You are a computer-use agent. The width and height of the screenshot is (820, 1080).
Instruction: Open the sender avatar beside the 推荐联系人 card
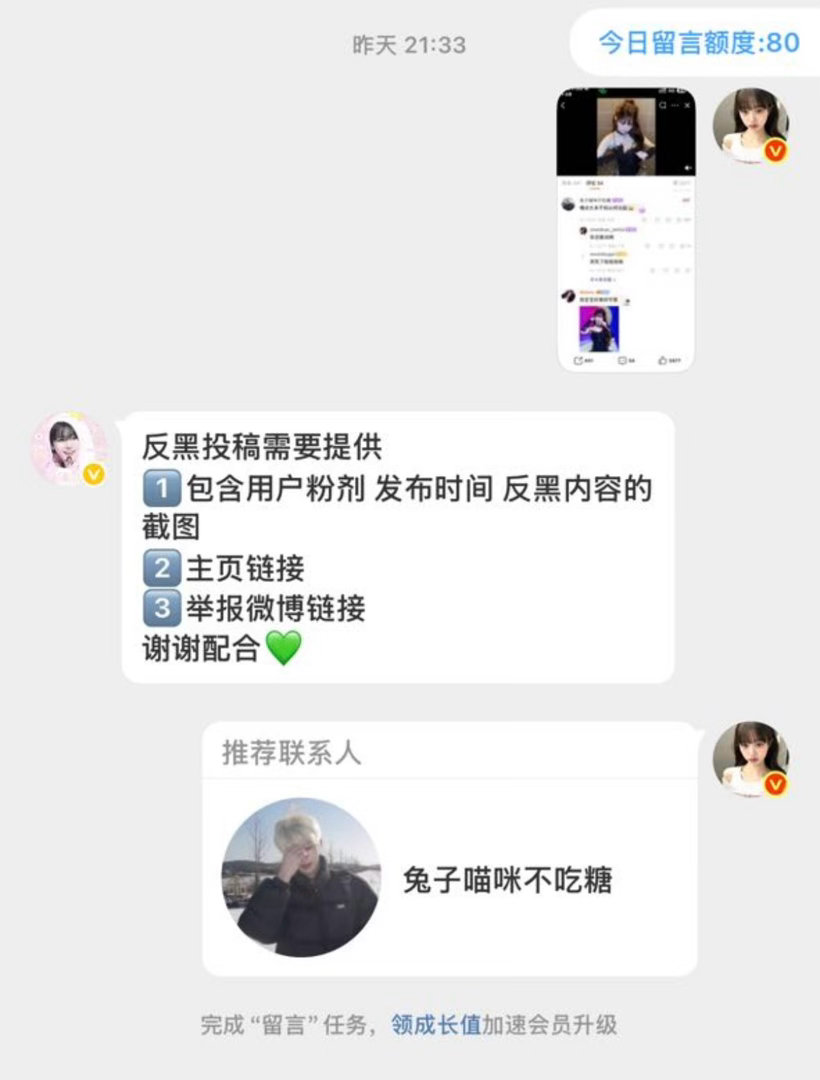[x=751, y=760]
